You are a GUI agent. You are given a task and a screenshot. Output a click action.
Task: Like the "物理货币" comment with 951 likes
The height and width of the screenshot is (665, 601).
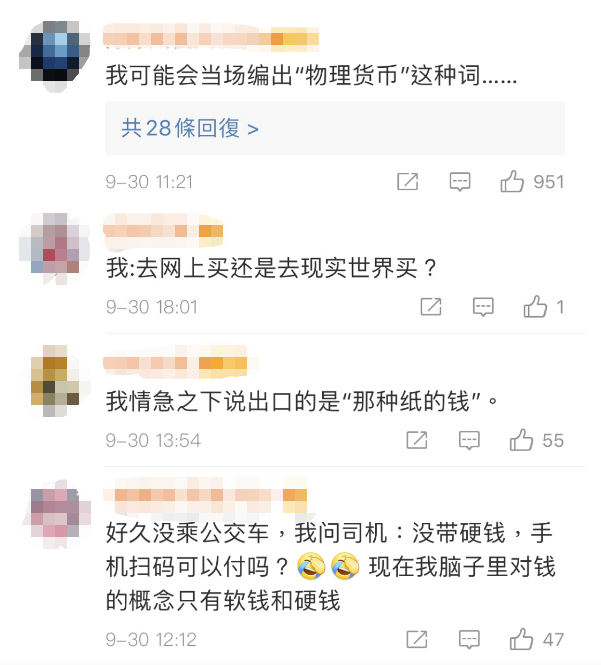(x=513, y=182)
